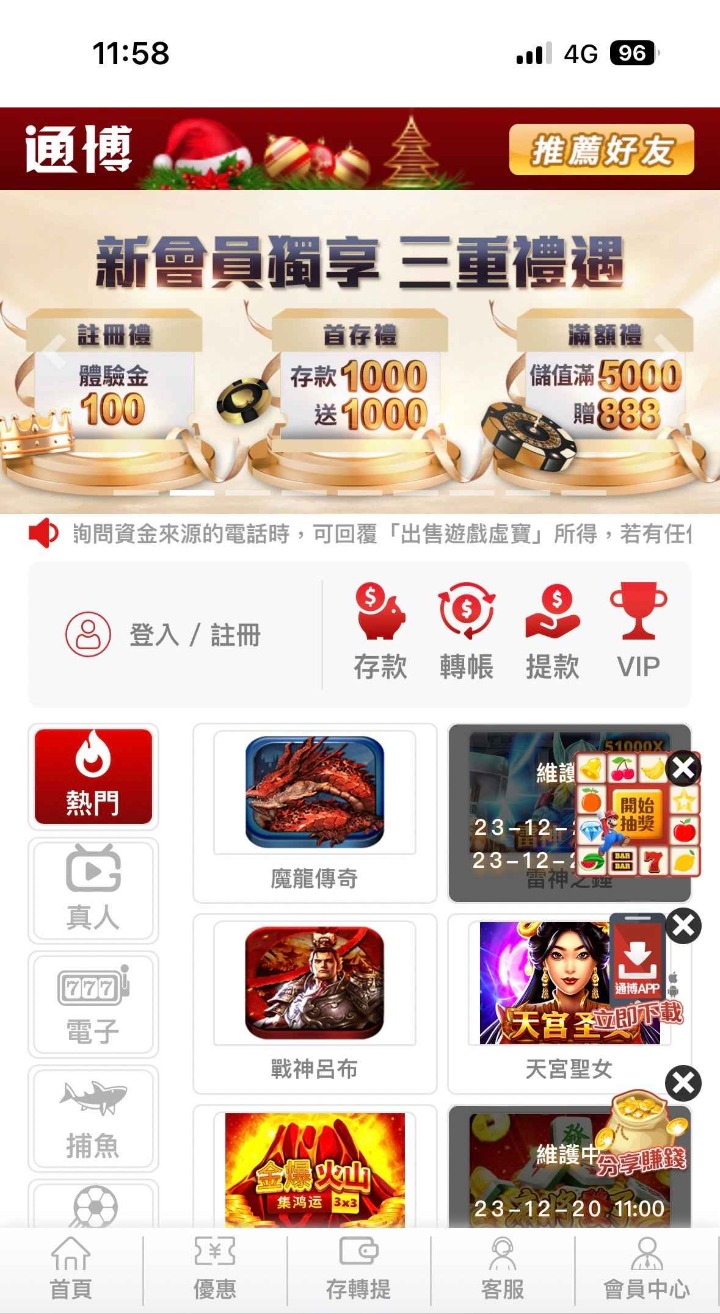Dismiss the 分享賺錢 floater

pyautogui.click(x=683, y=1083)
